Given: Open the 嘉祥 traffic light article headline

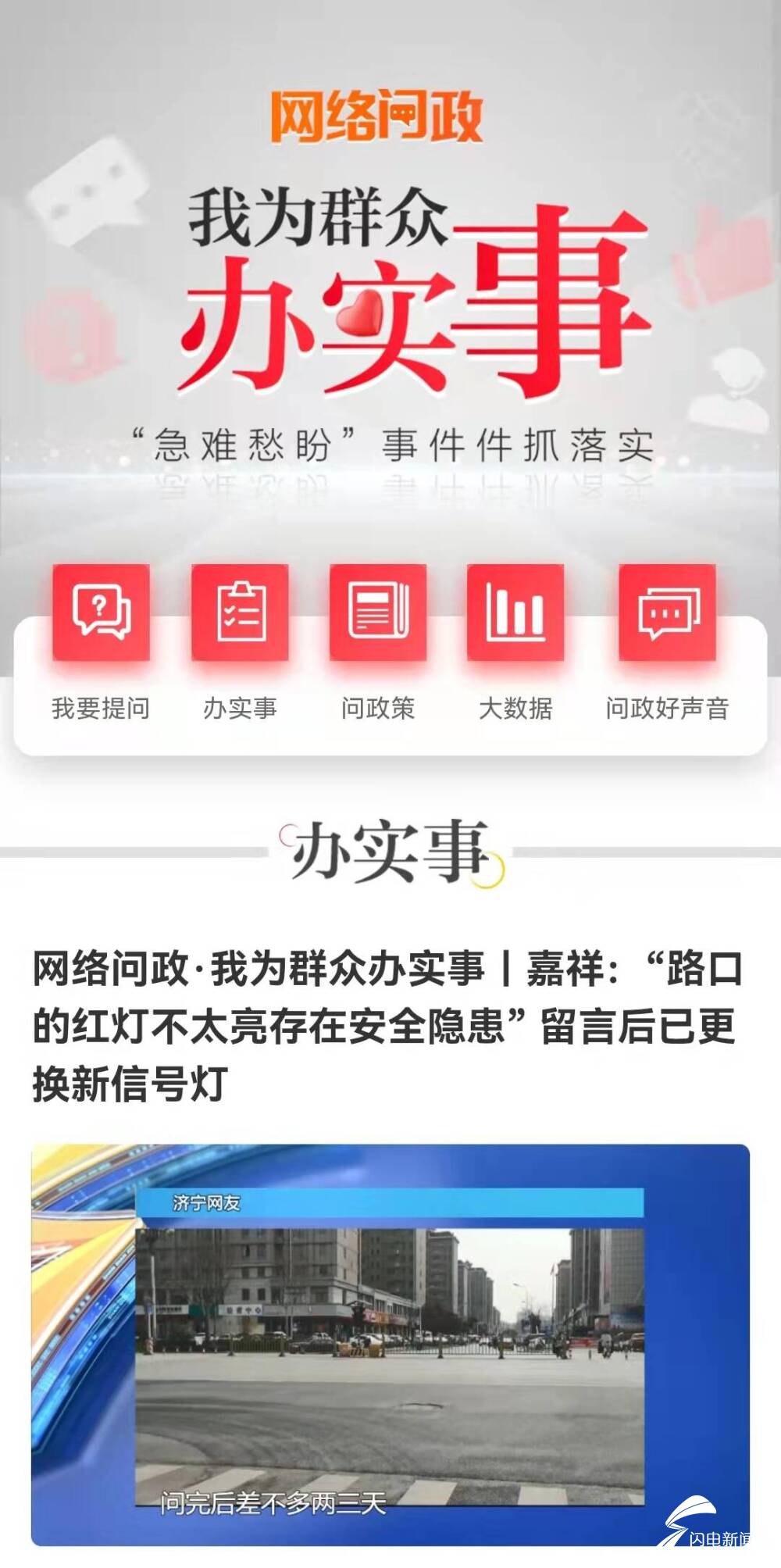Looking at the screenshot, I should tap(387, 1025).
